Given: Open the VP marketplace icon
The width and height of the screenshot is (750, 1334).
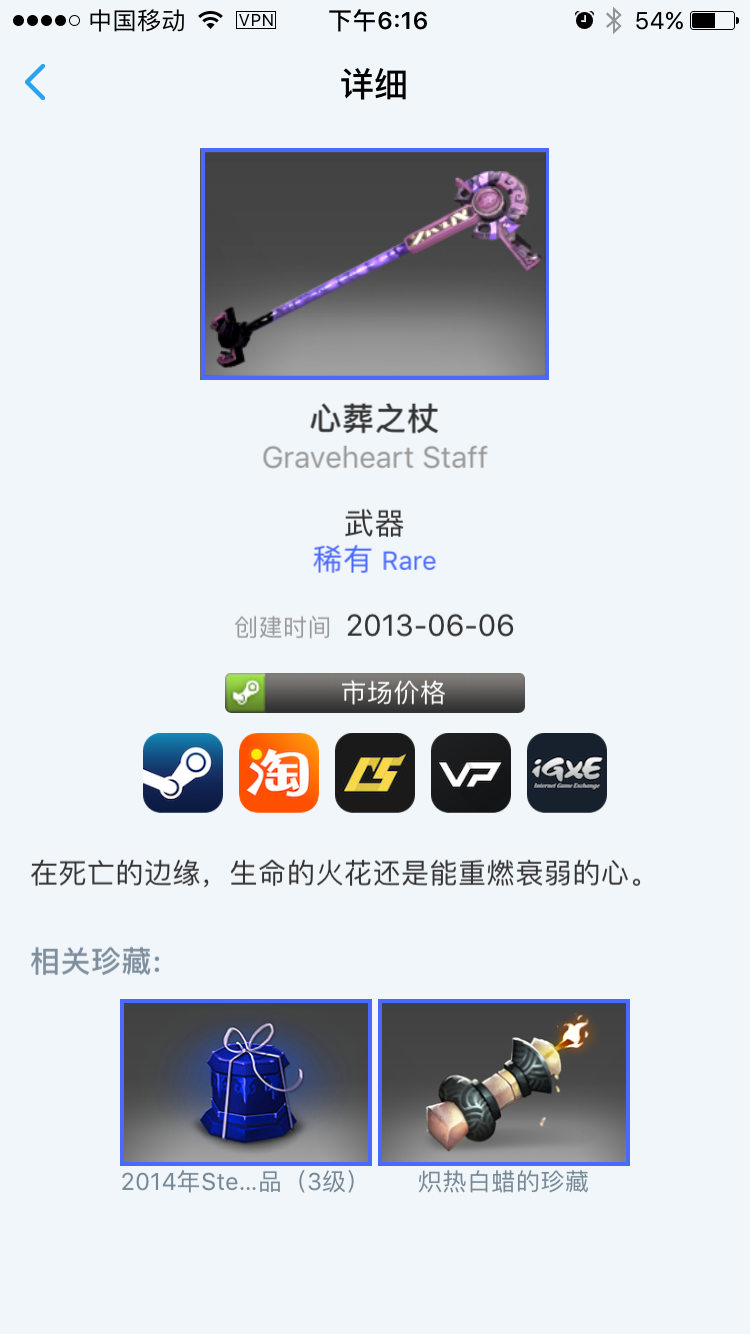Looking at the screenshot, I should (471, 773).
